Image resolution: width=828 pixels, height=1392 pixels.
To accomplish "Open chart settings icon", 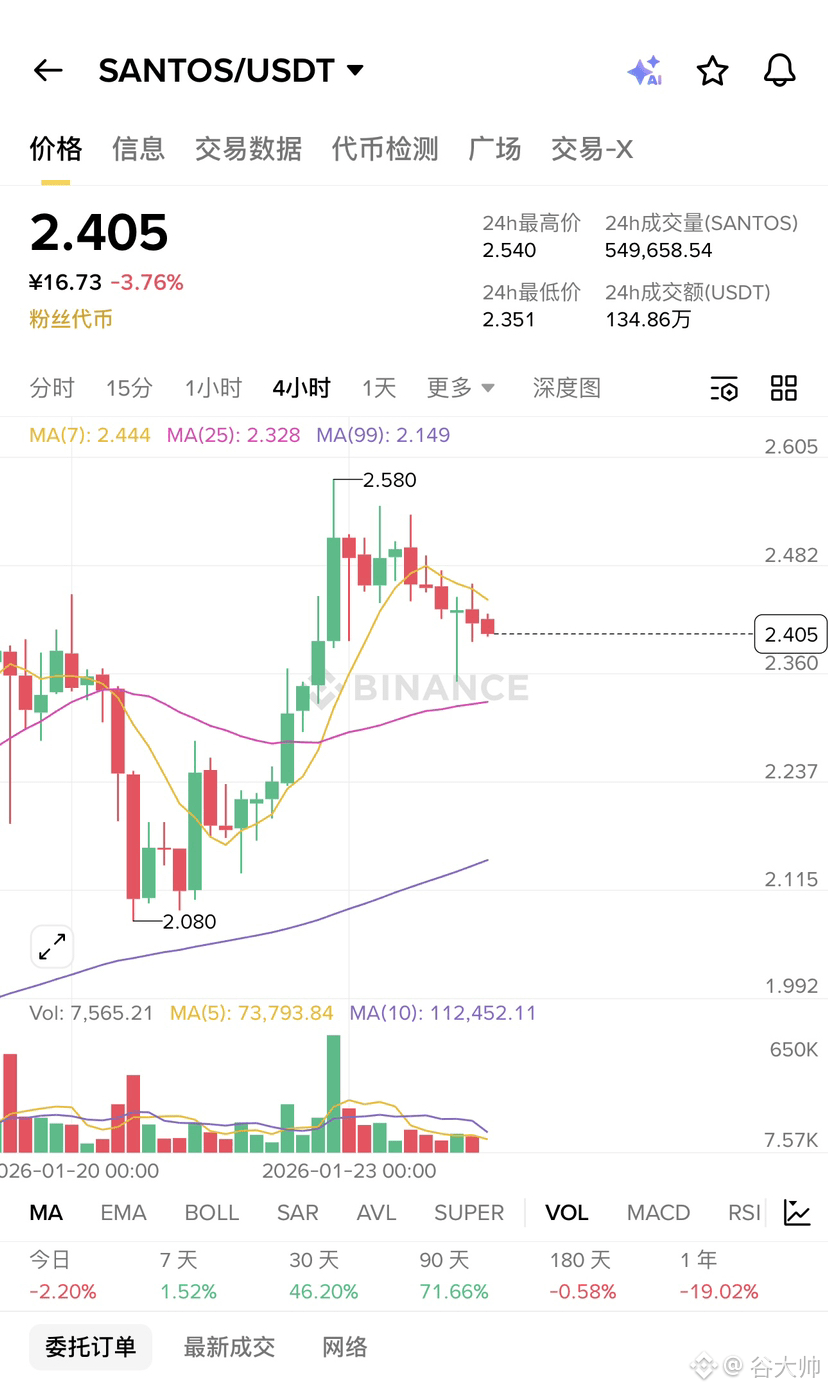I will 724,389.
